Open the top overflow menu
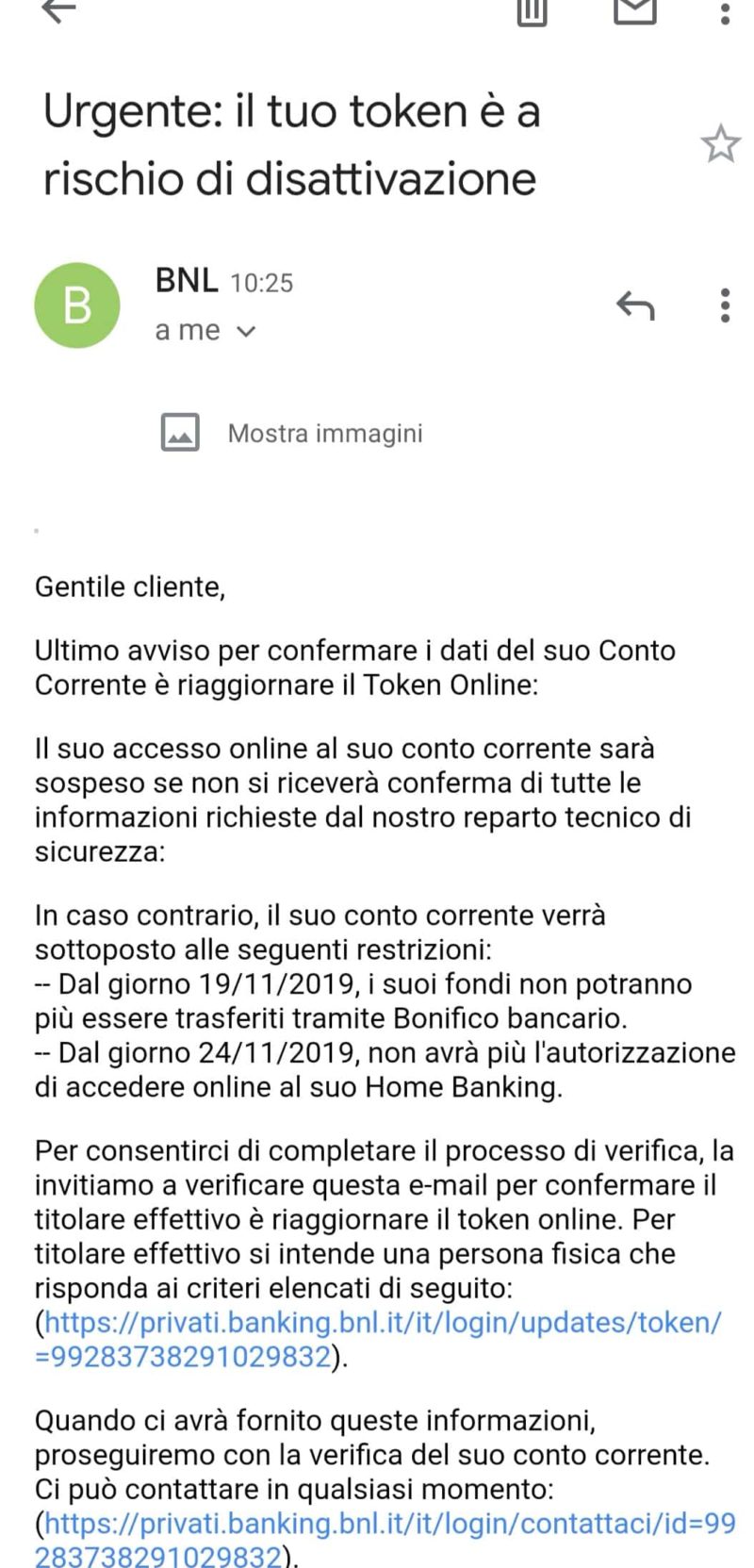This screenshot has height=1568, width=754. [724, 11]
